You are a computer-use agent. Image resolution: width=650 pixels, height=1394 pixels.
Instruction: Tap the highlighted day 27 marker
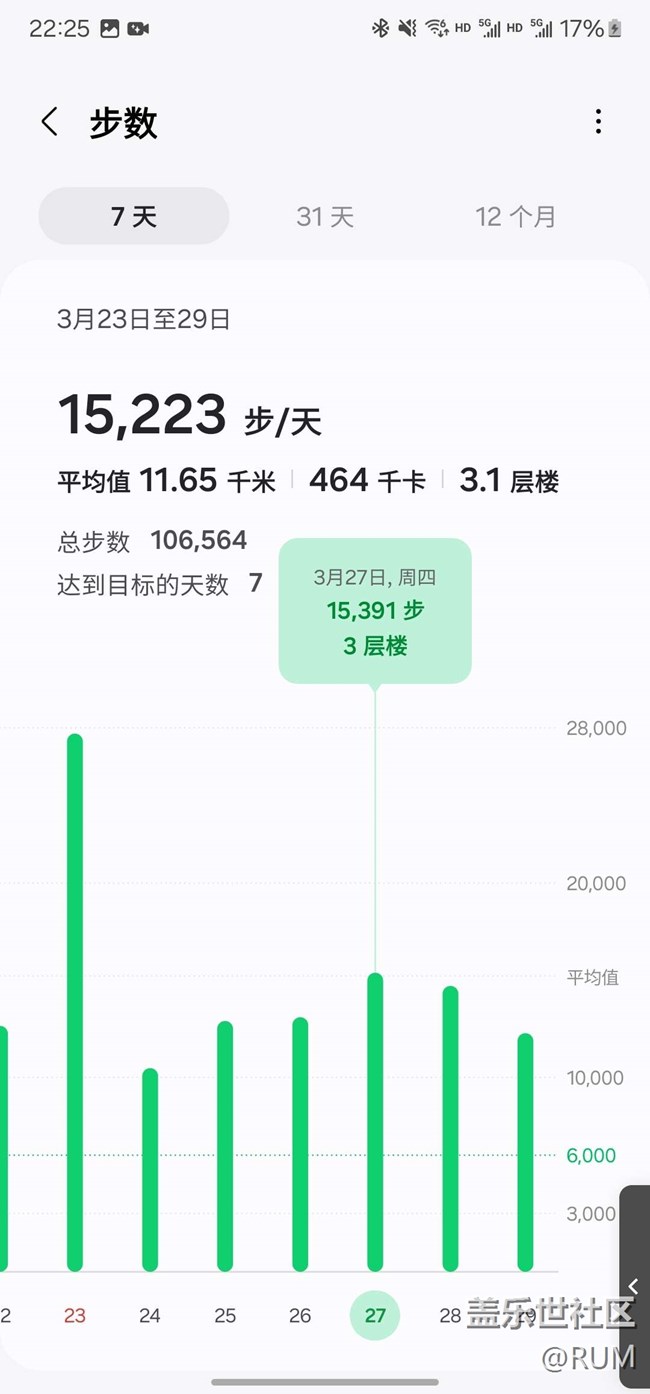pos(375,1315)
